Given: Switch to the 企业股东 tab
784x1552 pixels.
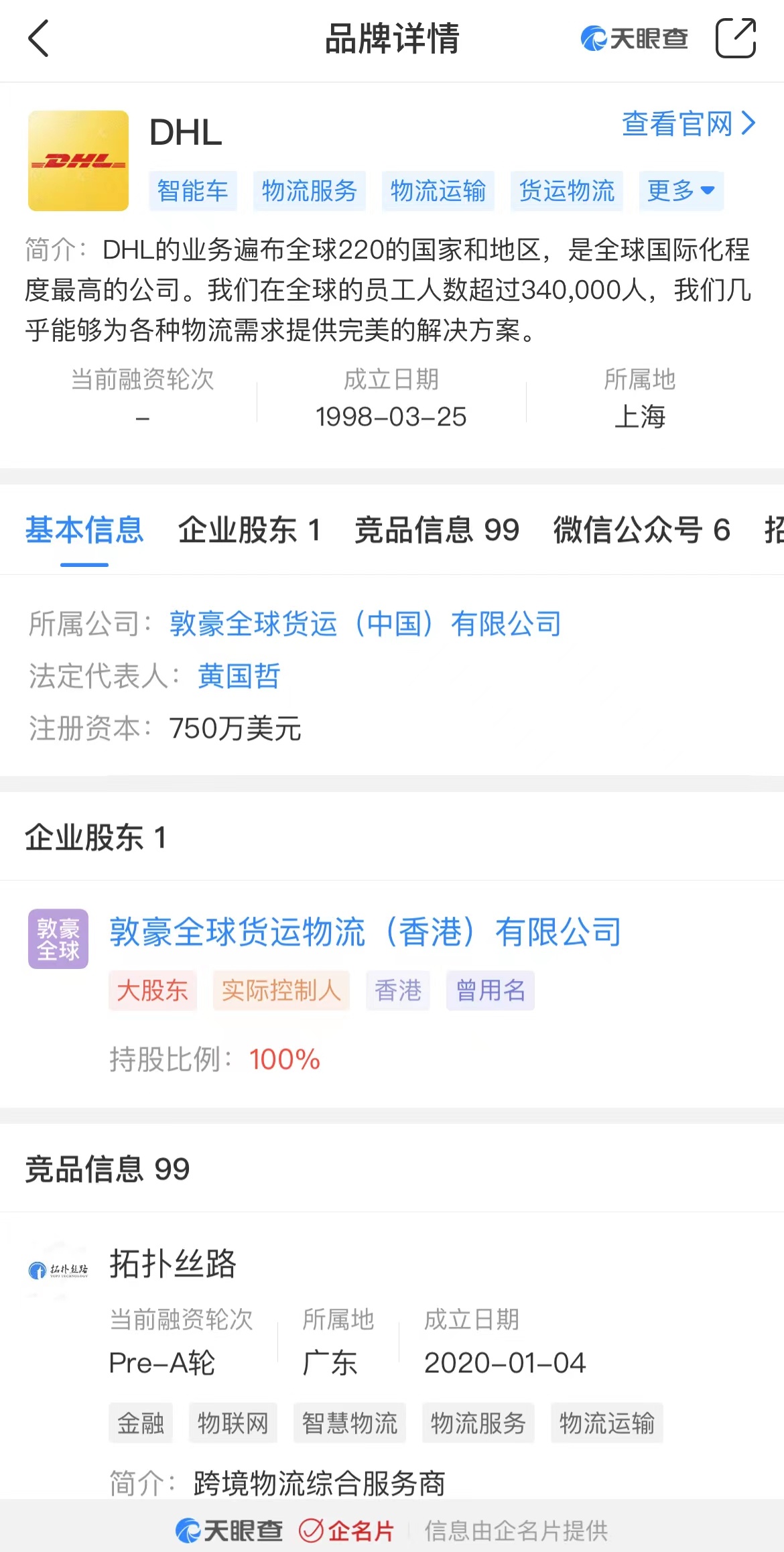Looking at the screenshot, I should pos(249,530).
